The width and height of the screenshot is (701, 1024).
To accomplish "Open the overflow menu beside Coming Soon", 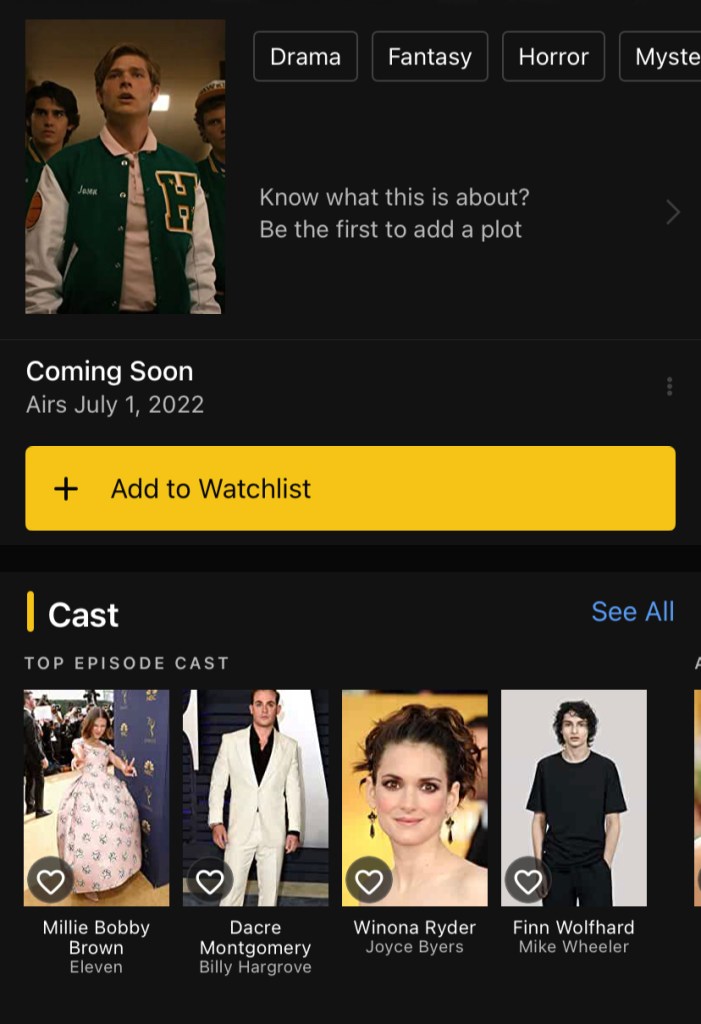I will coord(669,387).
